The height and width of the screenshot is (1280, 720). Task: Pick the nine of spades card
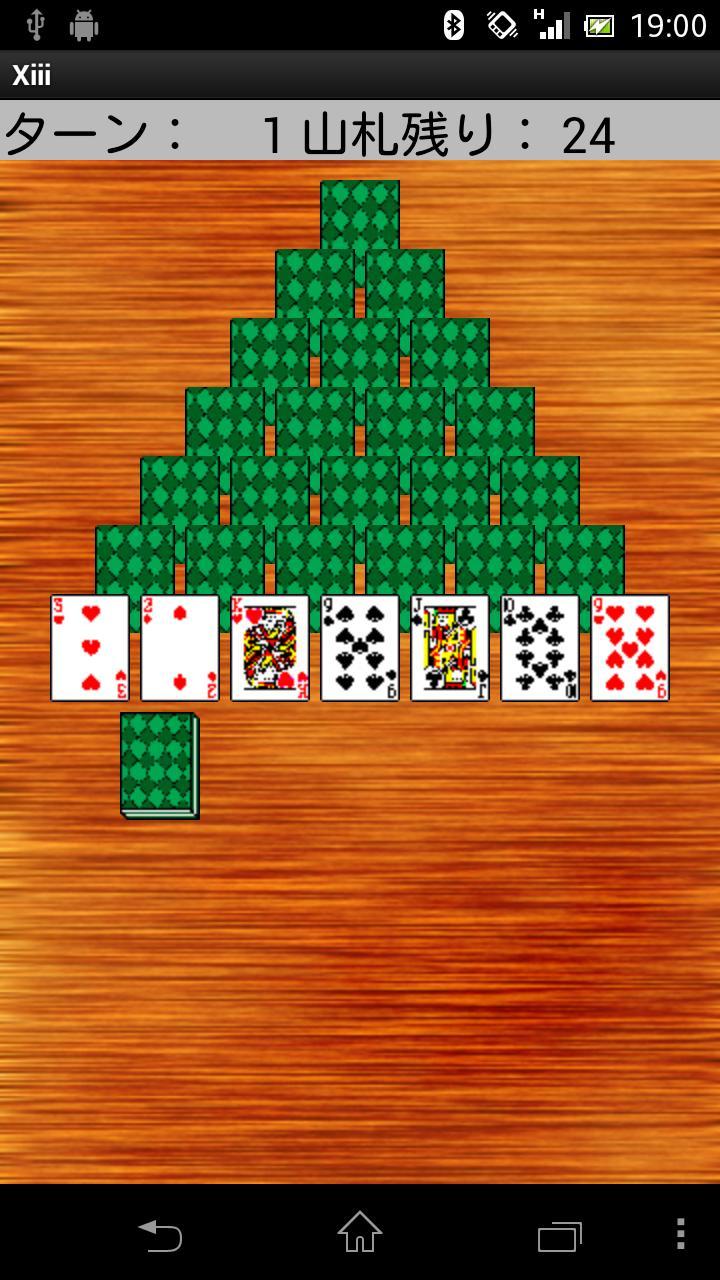pos(360,648)
